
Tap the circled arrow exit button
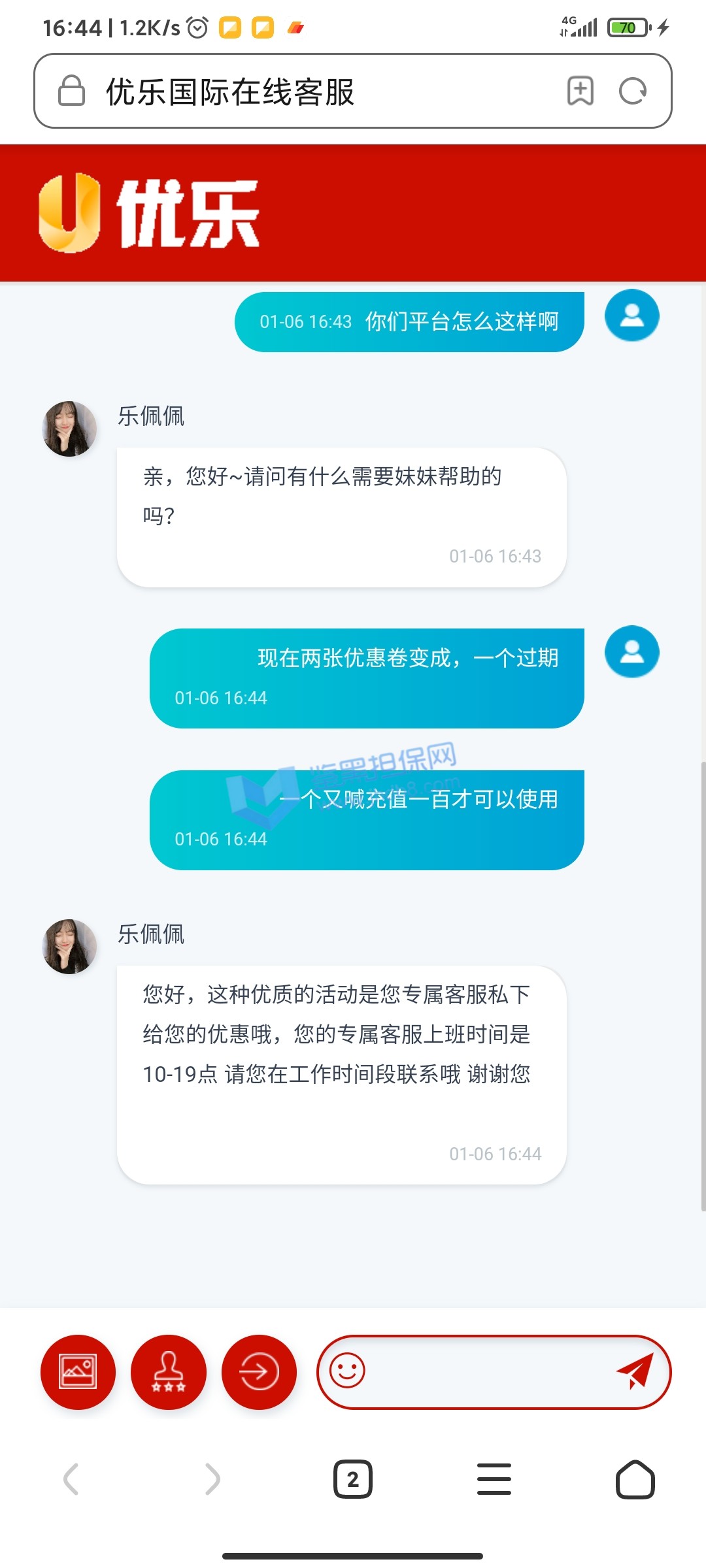point(259,1371)
